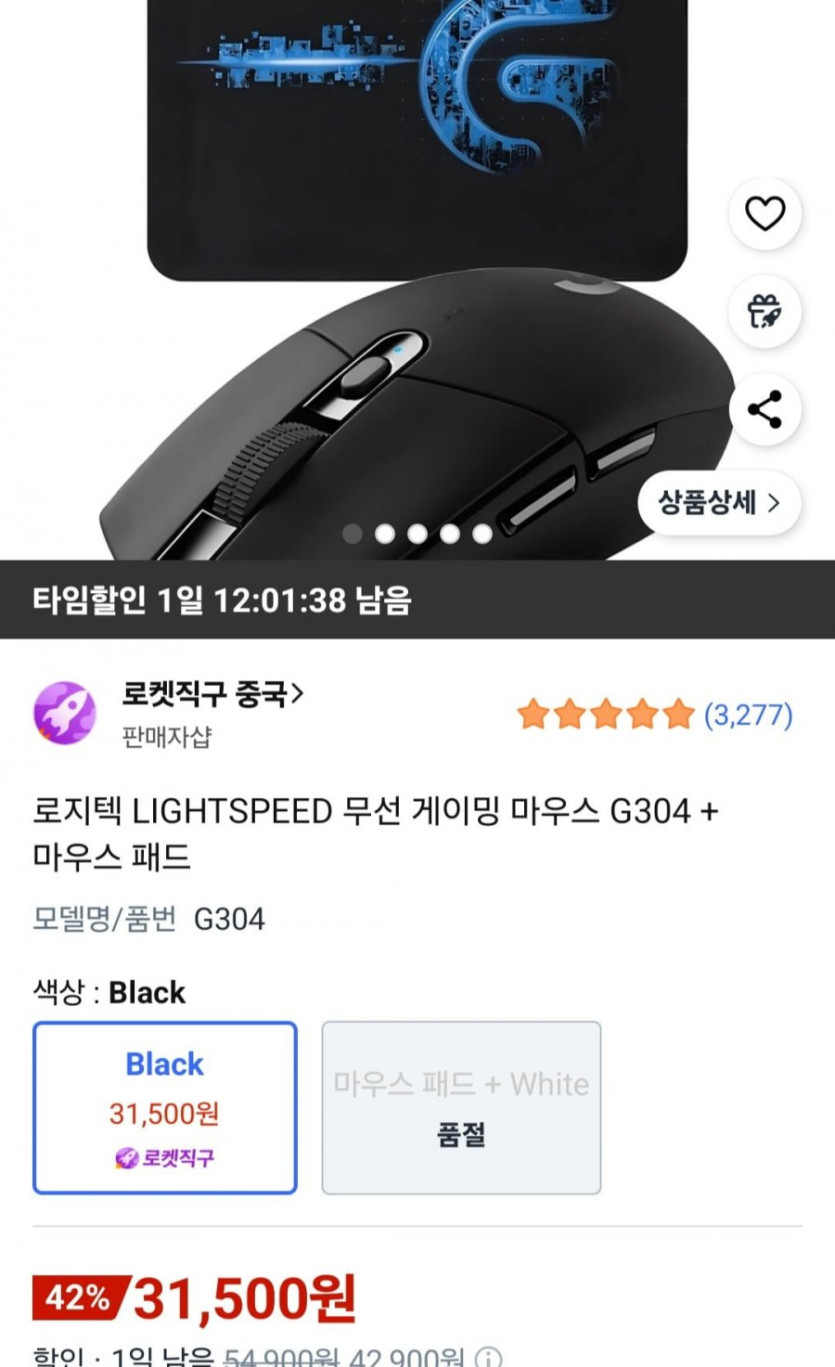Image resolution: width=835 pixels, height=1367 pixels.
Task: Select sold-out 마우스 패드 + White option
Action: click(461, 1107)
